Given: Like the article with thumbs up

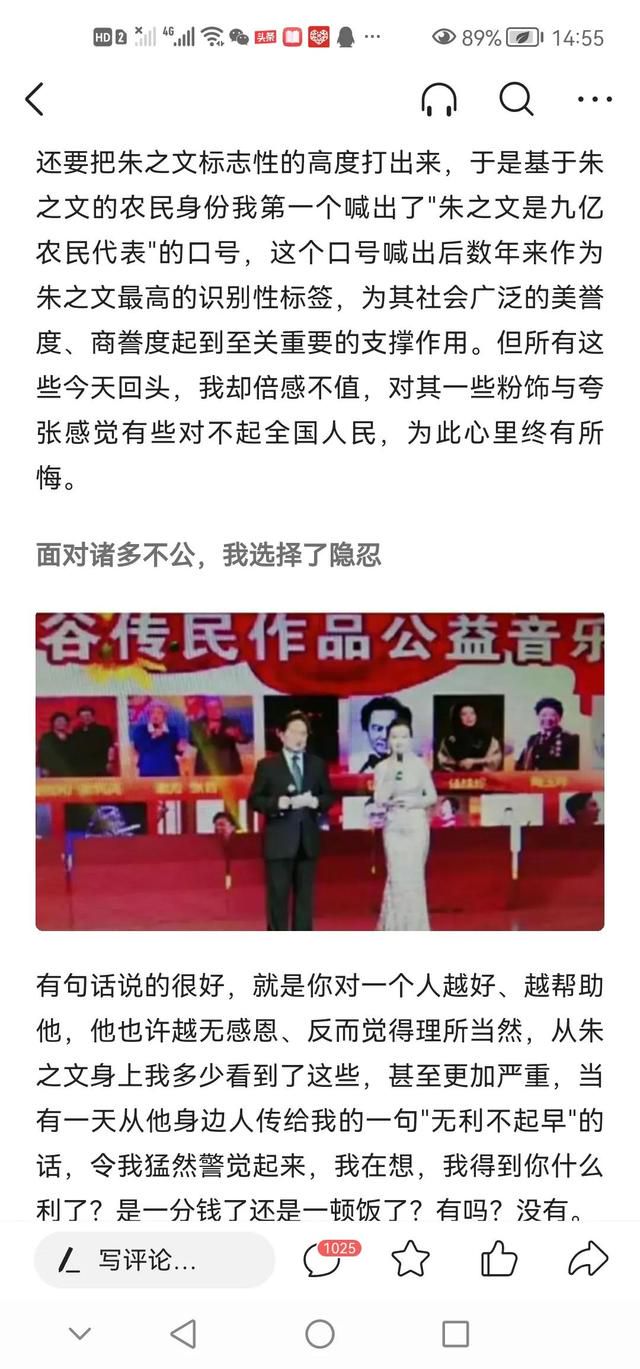Looking at the screenshot, I should coord(499,1259).
